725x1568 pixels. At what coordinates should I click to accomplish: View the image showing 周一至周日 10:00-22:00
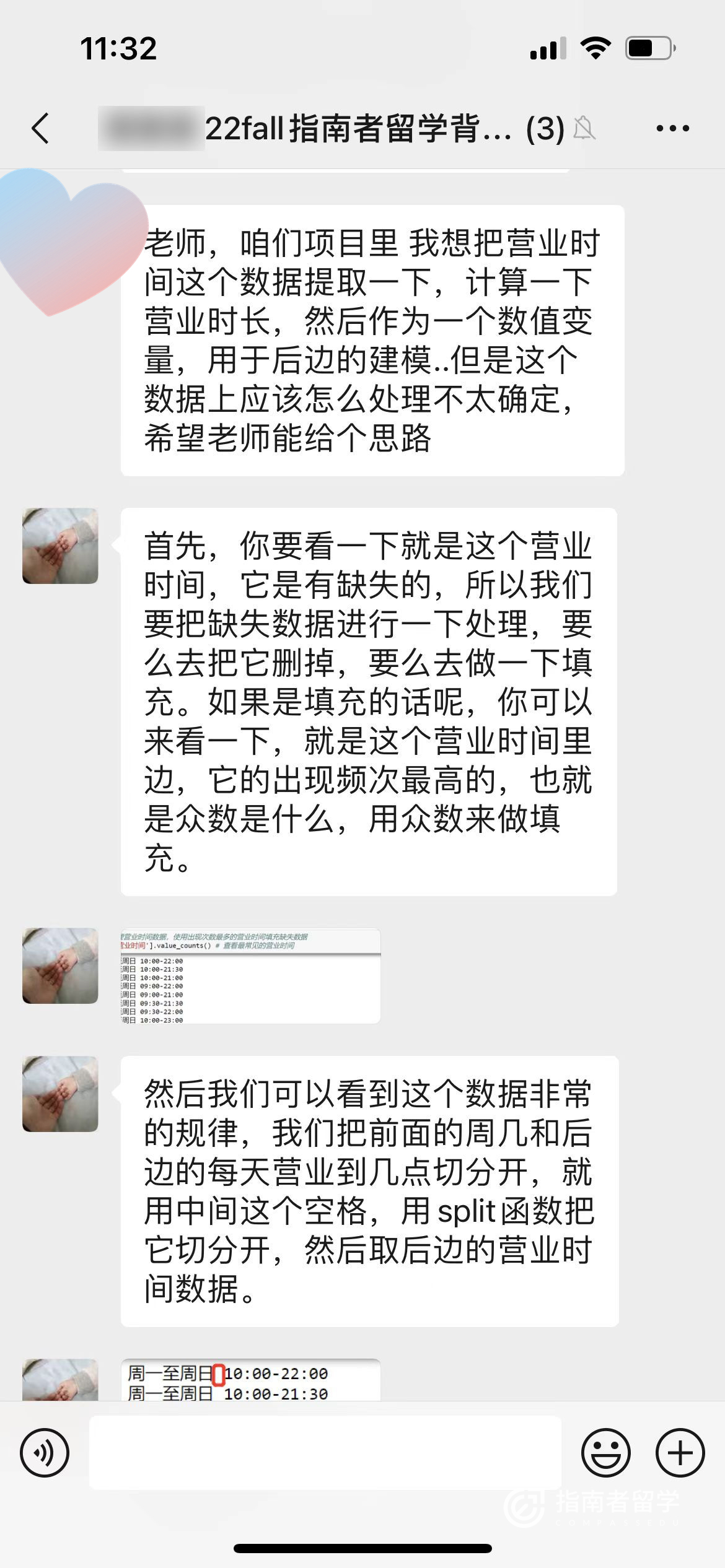(x=250, y=1380)
